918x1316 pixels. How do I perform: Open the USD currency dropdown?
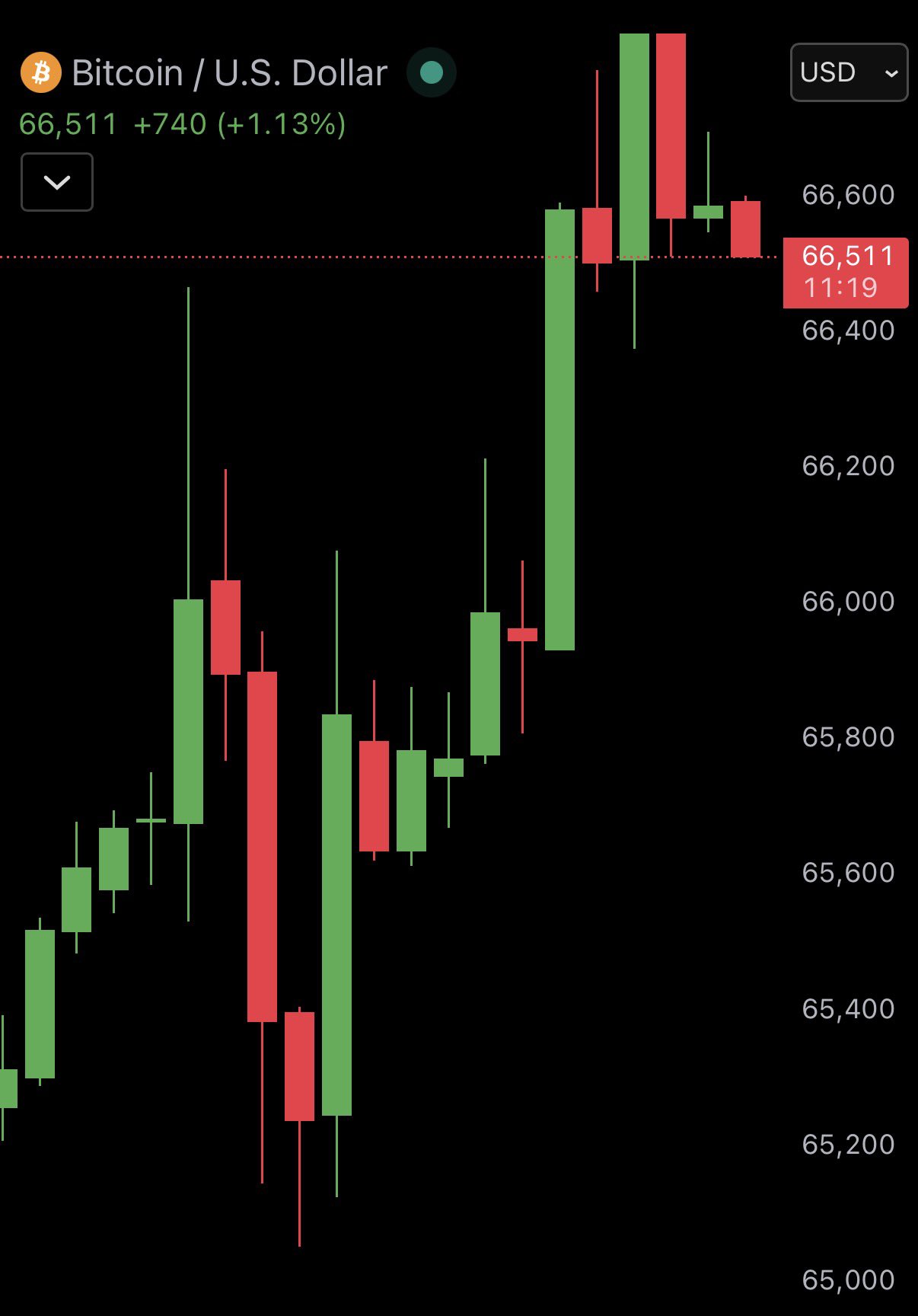point(849,73)
